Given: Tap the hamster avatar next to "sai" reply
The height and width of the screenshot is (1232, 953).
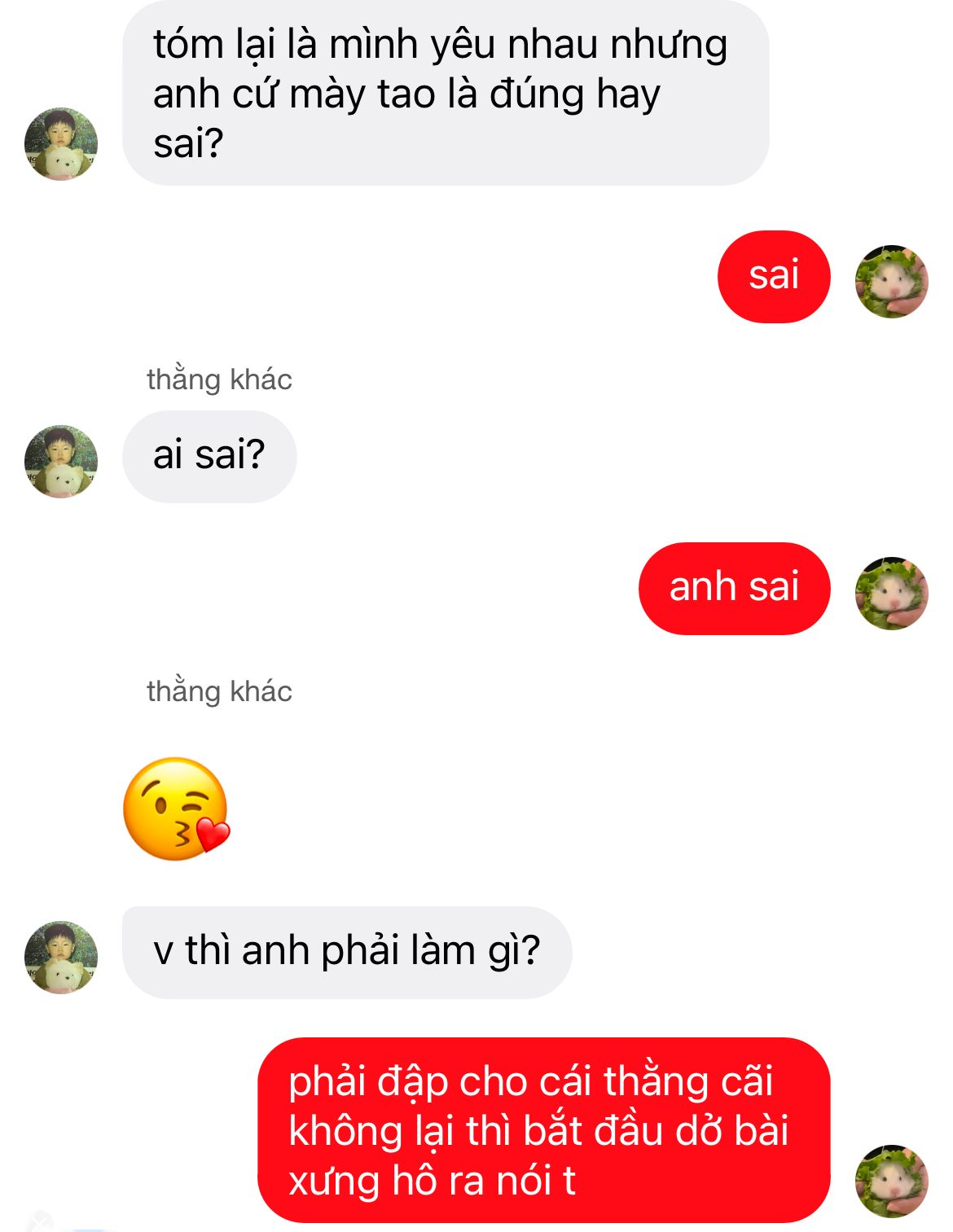Looking at the screenshot, I should [891, 281].
